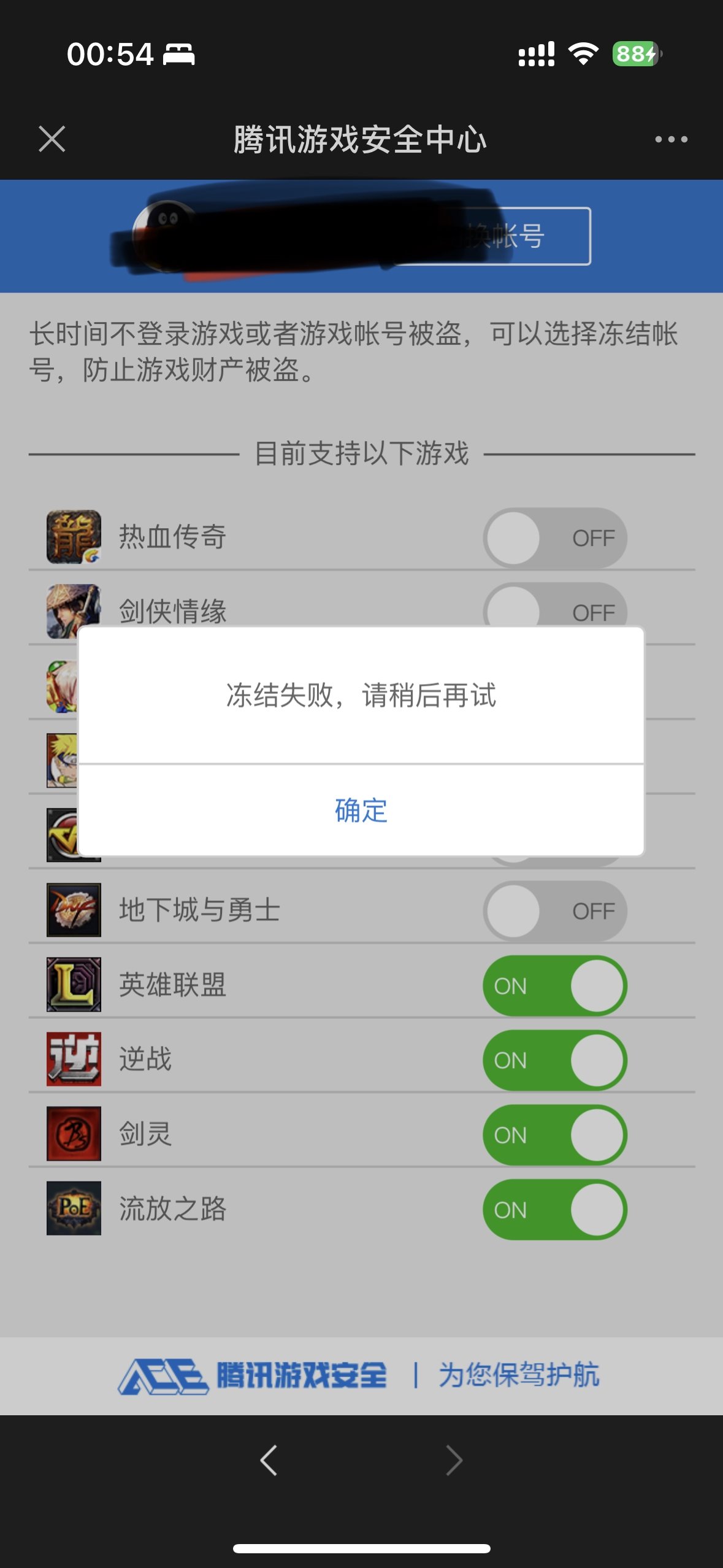
Task: Close the 腾讯游戏安全中心 page
Action: tap(52, 139)
